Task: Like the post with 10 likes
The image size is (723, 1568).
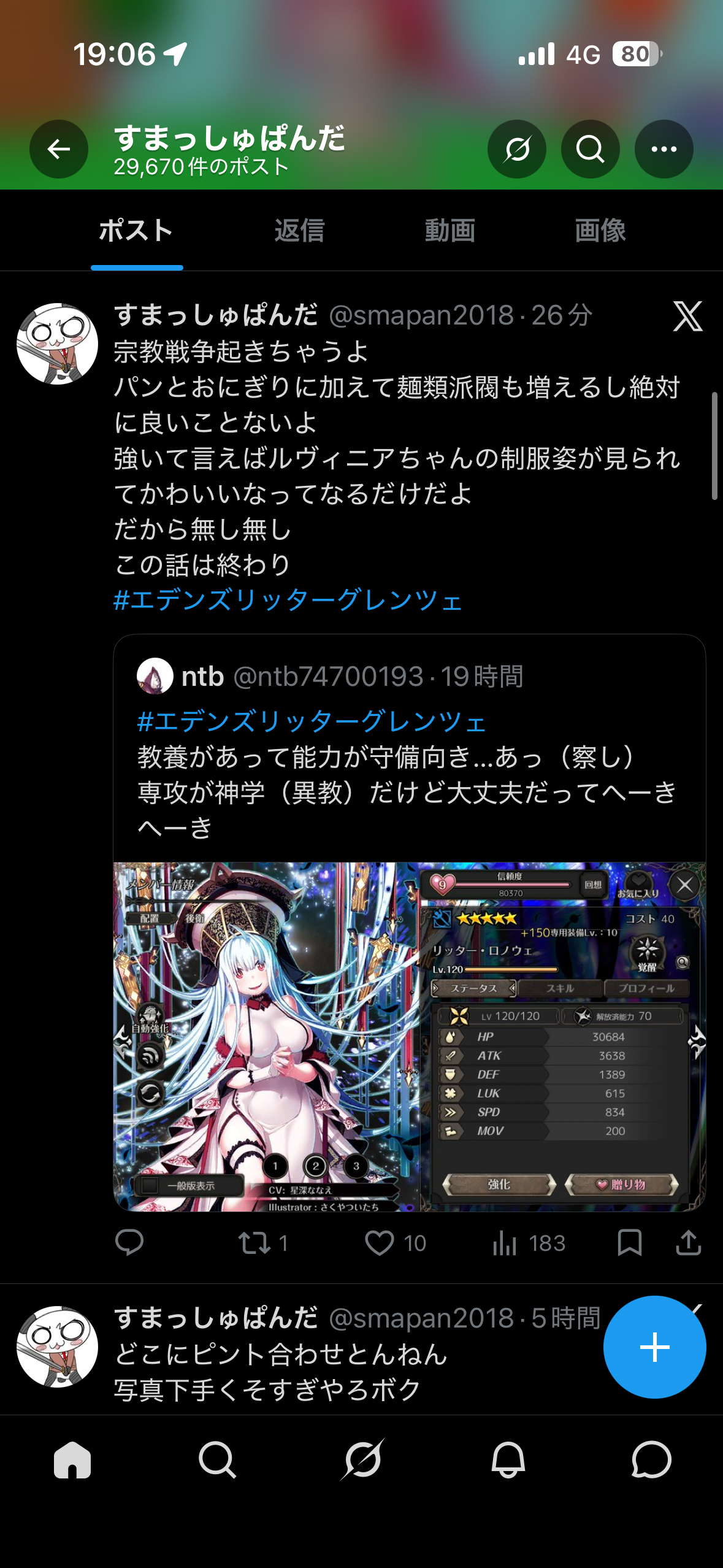Action: 380,1243
